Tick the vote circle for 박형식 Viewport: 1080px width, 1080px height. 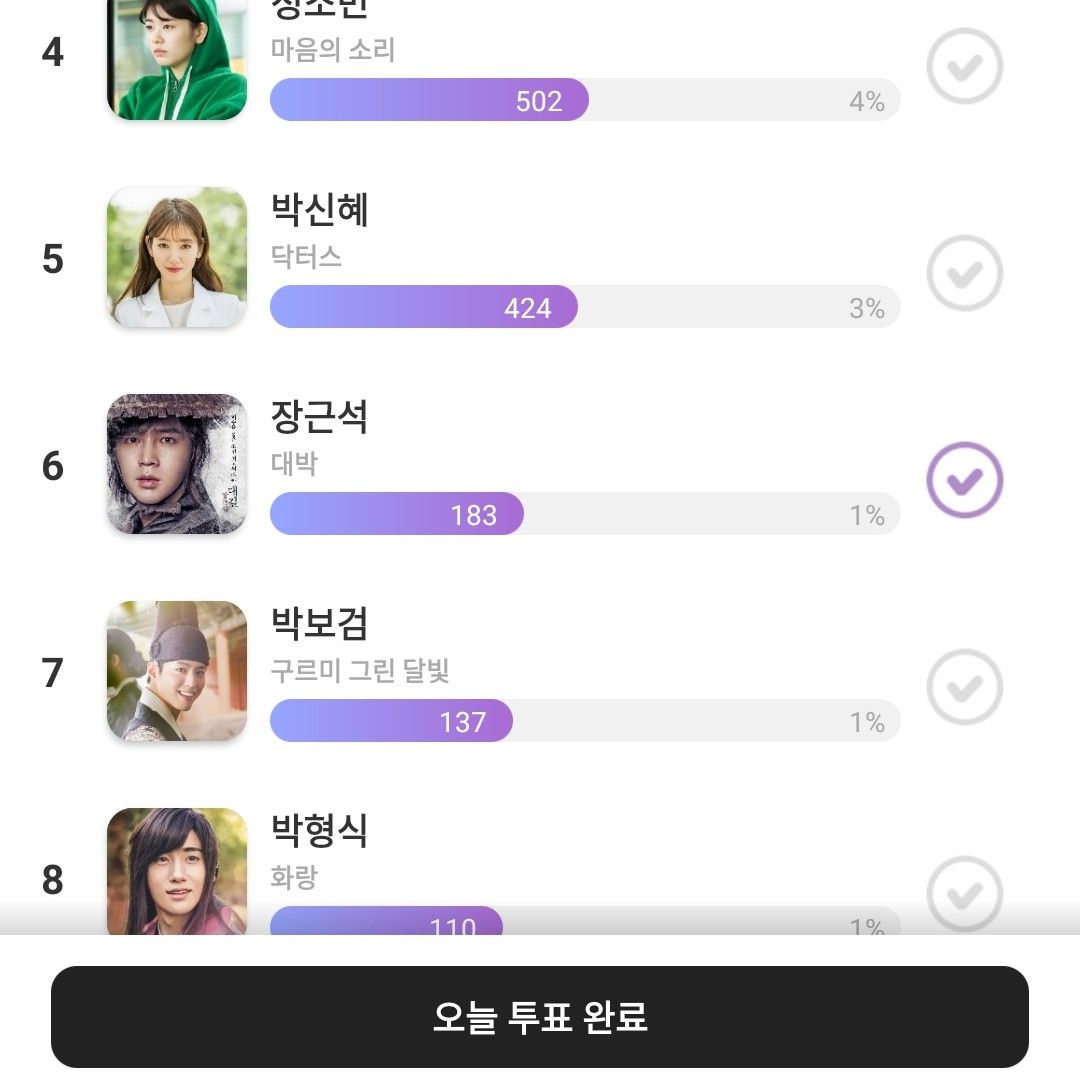[x=964, y=893]
